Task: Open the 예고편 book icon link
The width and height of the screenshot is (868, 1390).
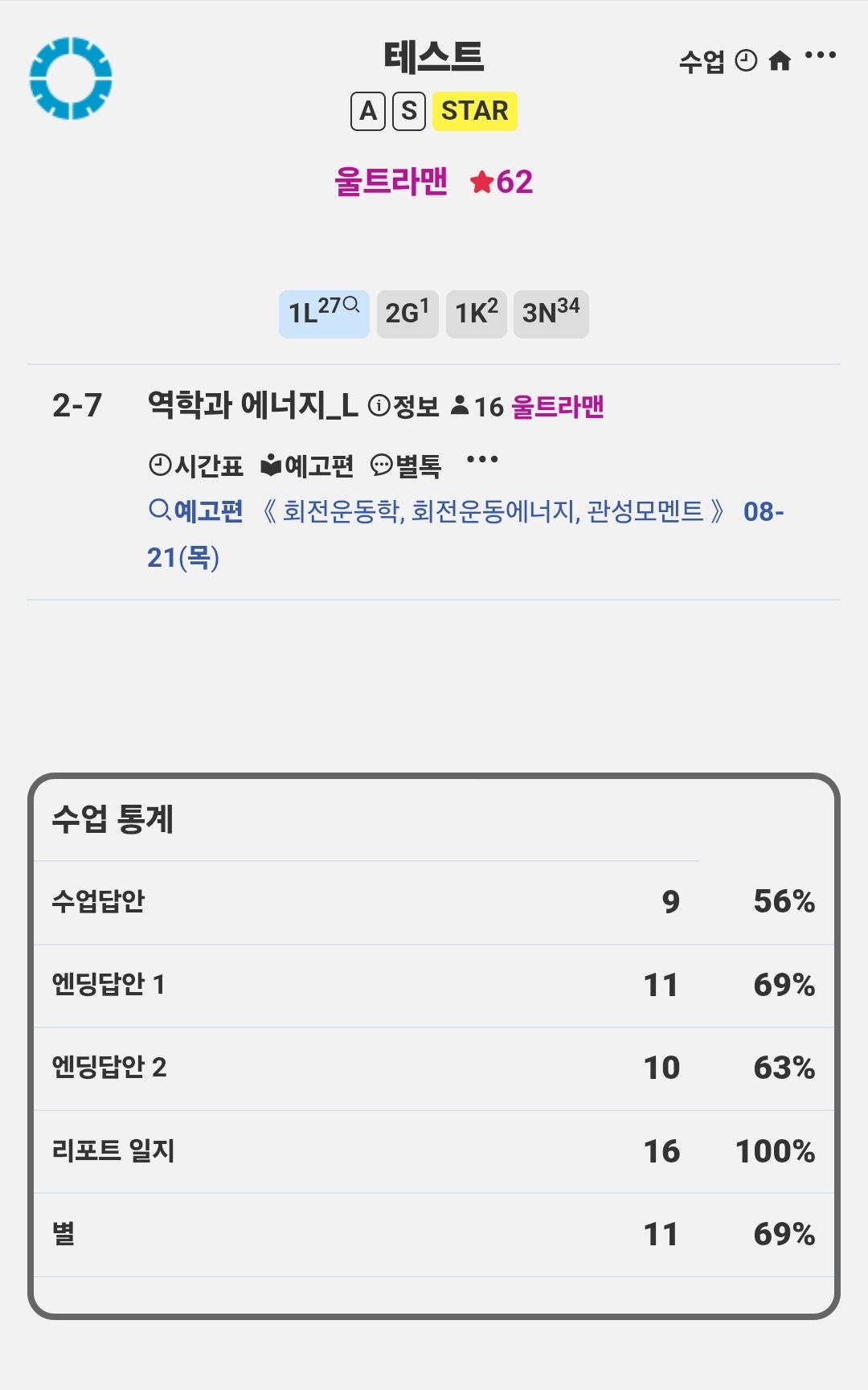Action: point(307,465)
